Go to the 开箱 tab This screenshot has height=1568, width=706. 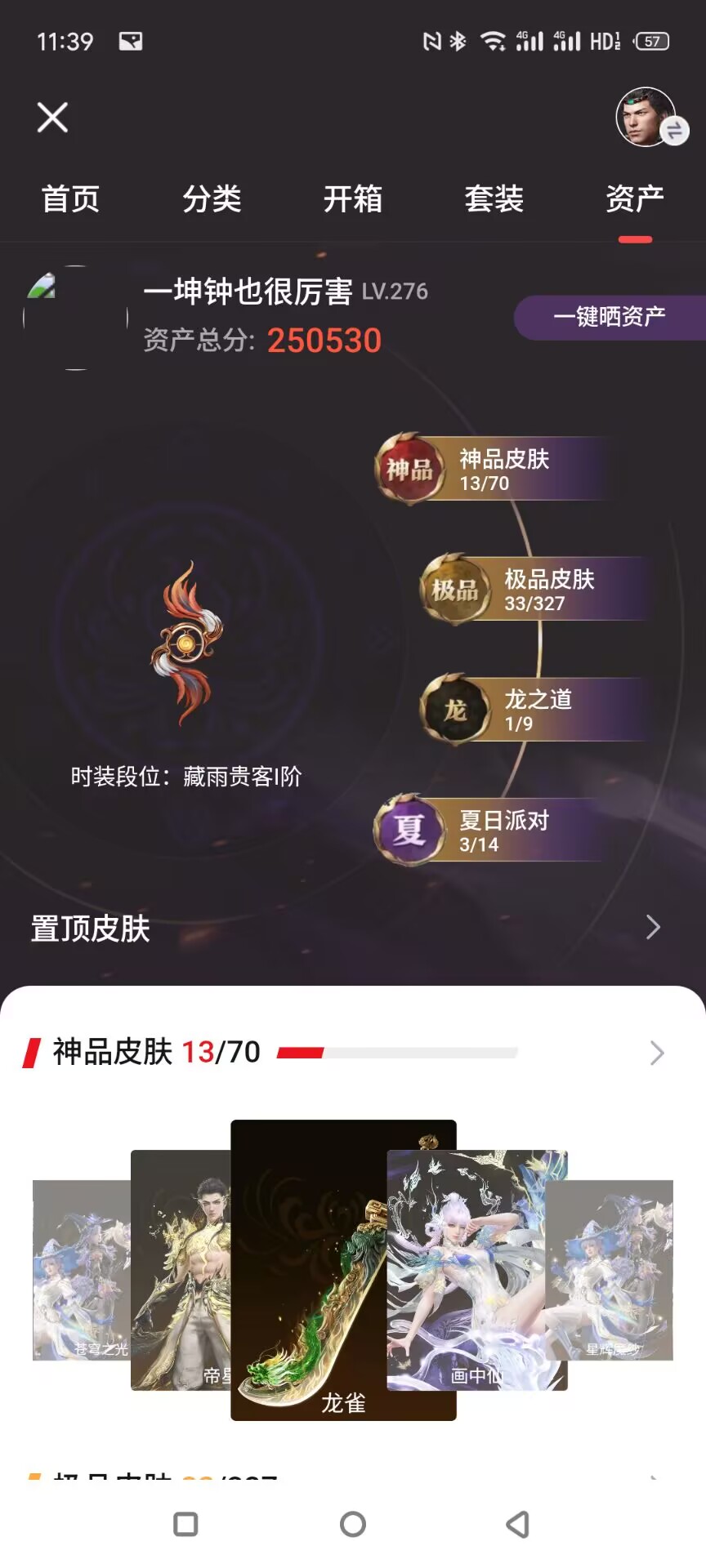[353, 199]
